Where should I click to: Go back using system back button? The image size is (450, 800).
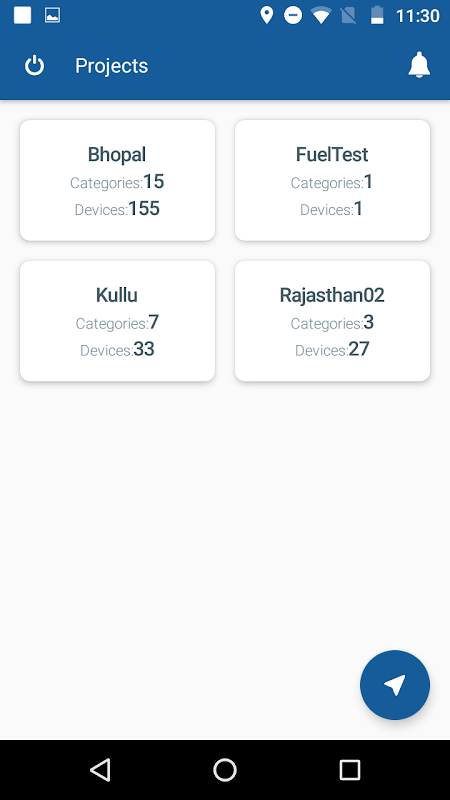[x=101, y=770]
